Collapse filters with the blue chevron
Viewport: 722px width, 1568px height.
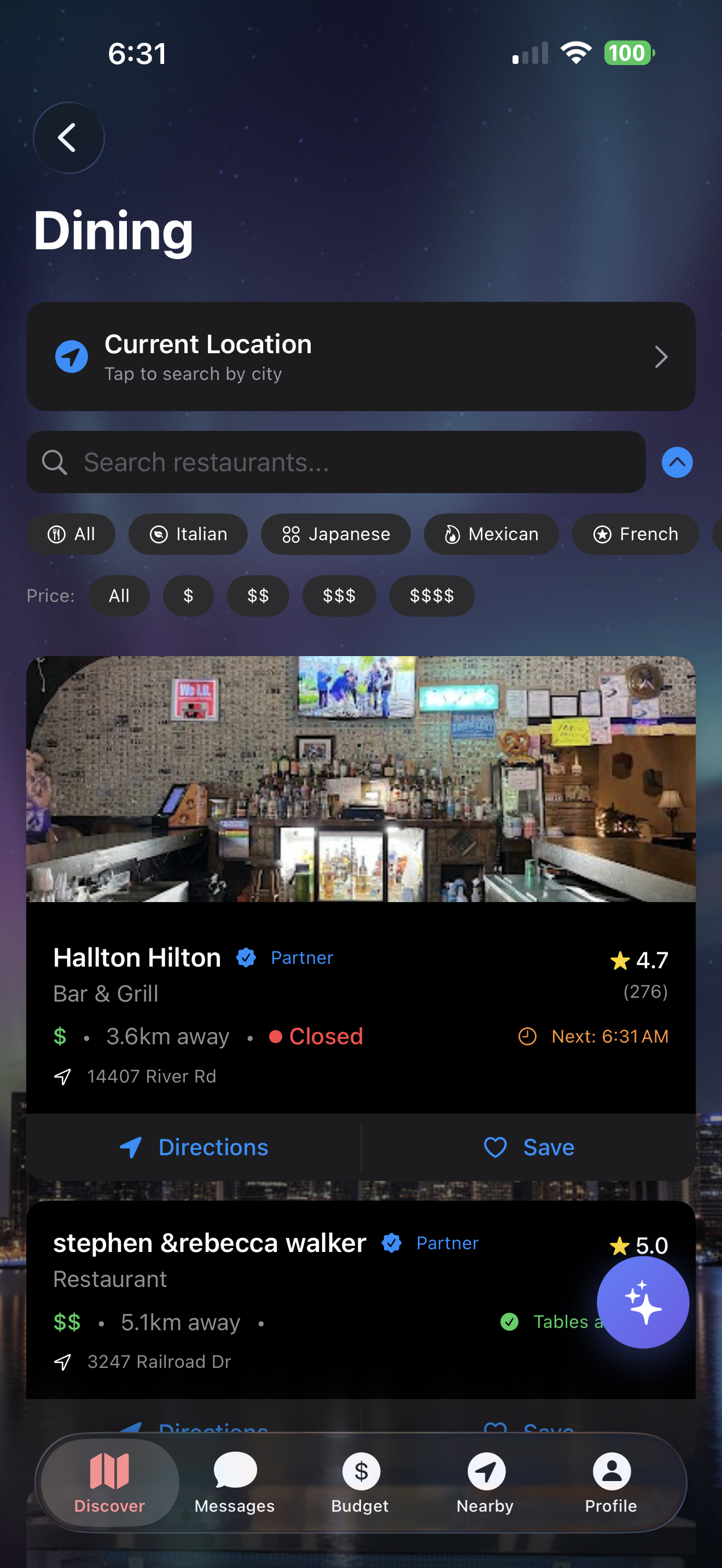tap(677, 463)
